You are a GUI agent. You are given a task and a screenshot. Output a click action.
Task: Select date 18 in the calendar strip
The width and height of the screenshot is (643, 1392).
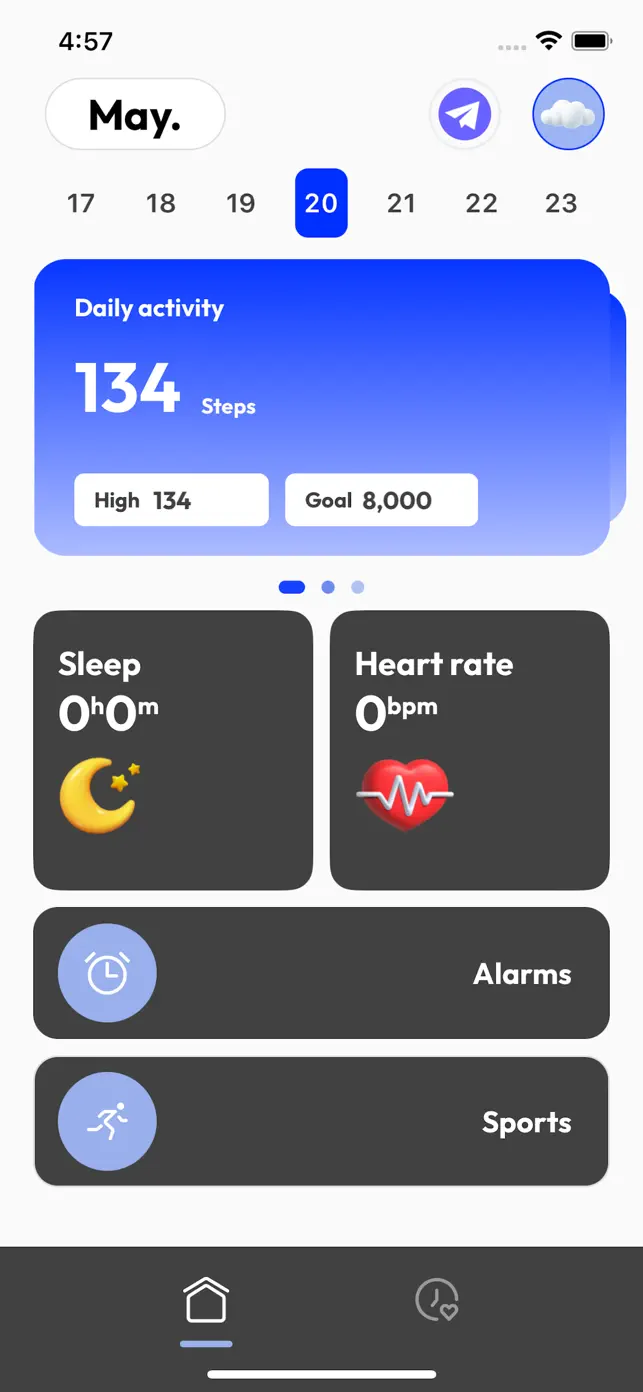161,203
